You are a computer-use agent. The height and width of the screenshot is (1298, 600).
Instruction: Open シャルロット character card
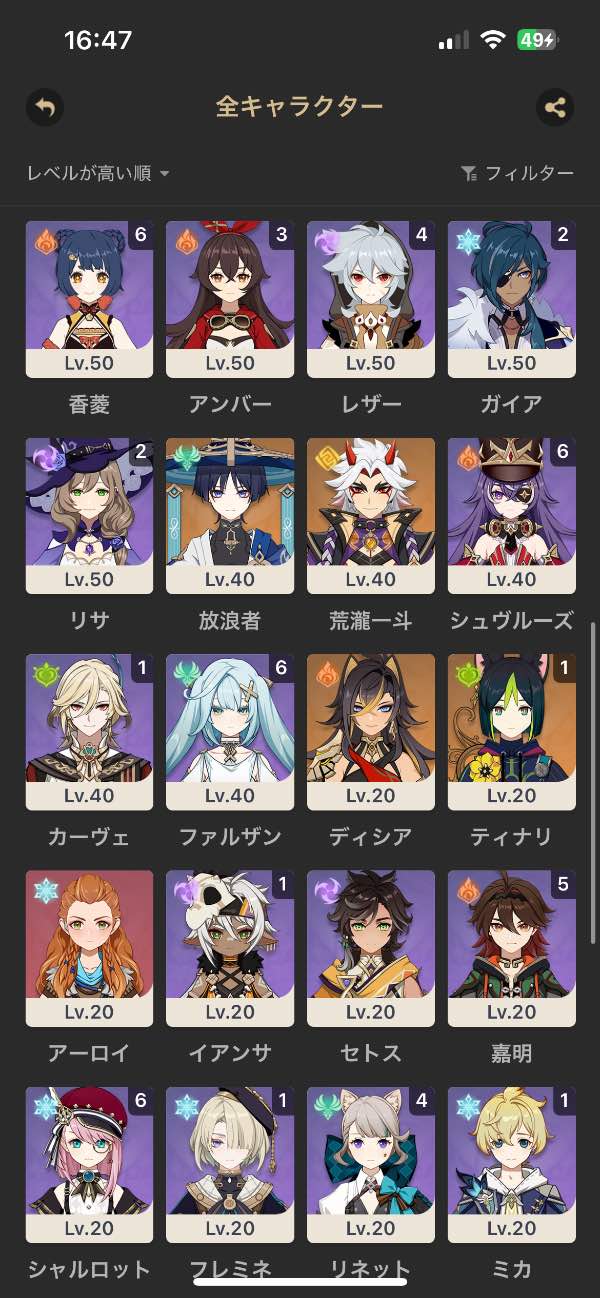click(x=89, y=1164)
